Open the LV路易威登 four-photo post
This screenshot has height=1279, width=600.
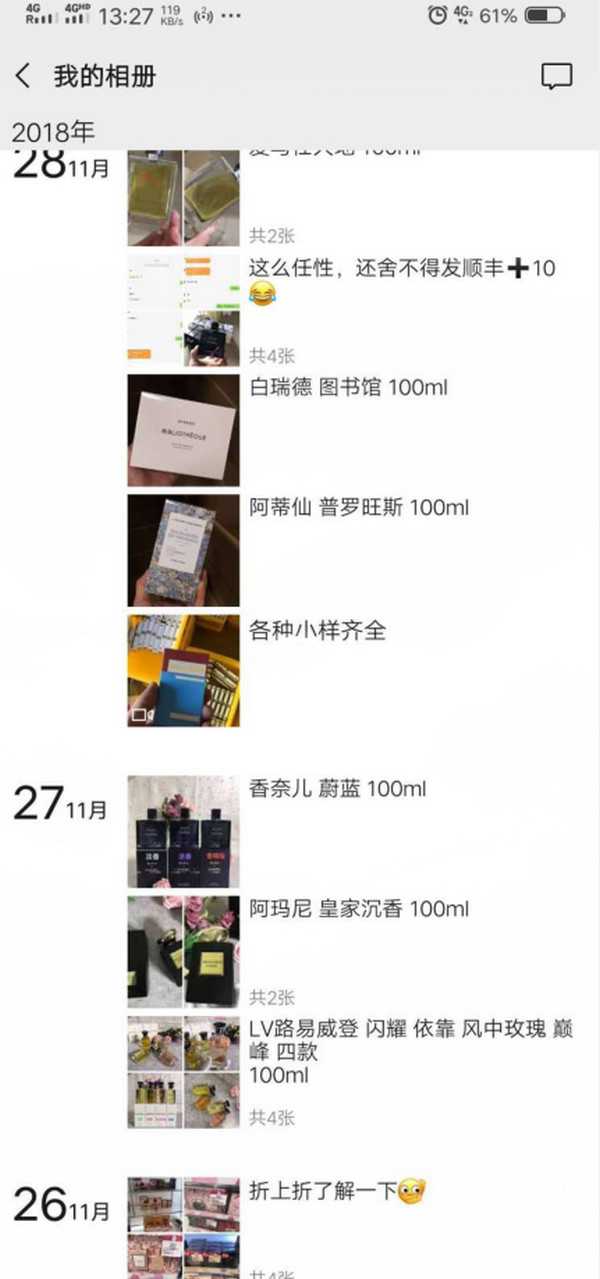(x=183, y=1072)
